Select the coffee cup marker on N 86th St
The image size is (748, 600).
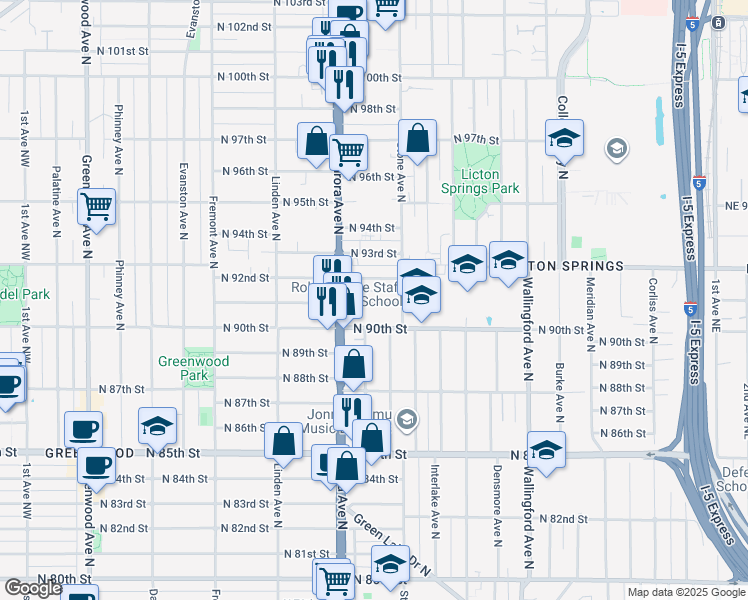click(83, 430)
